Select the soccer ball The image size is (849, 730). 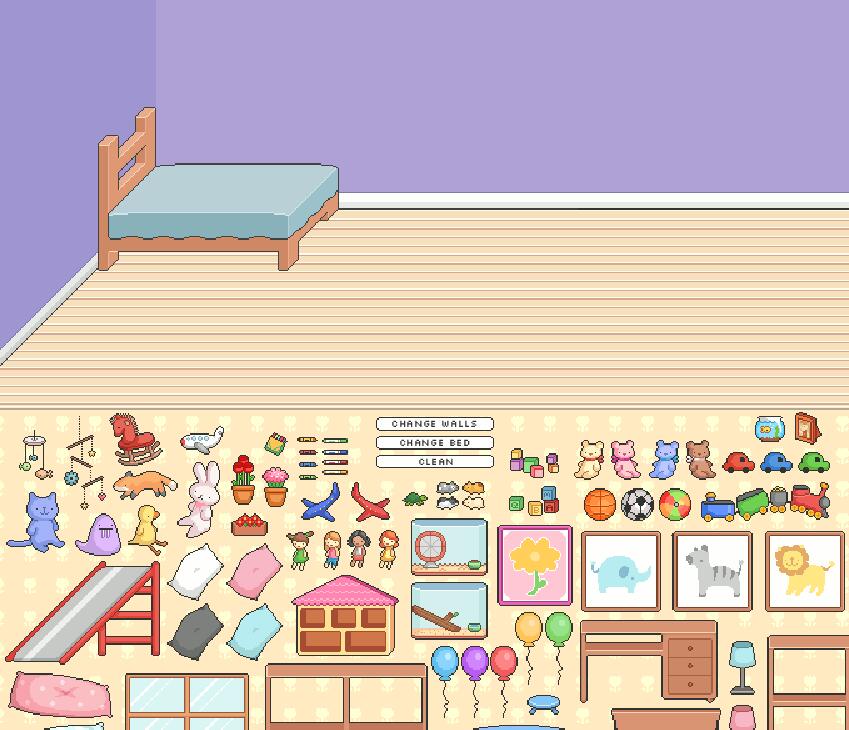point(637,504)
